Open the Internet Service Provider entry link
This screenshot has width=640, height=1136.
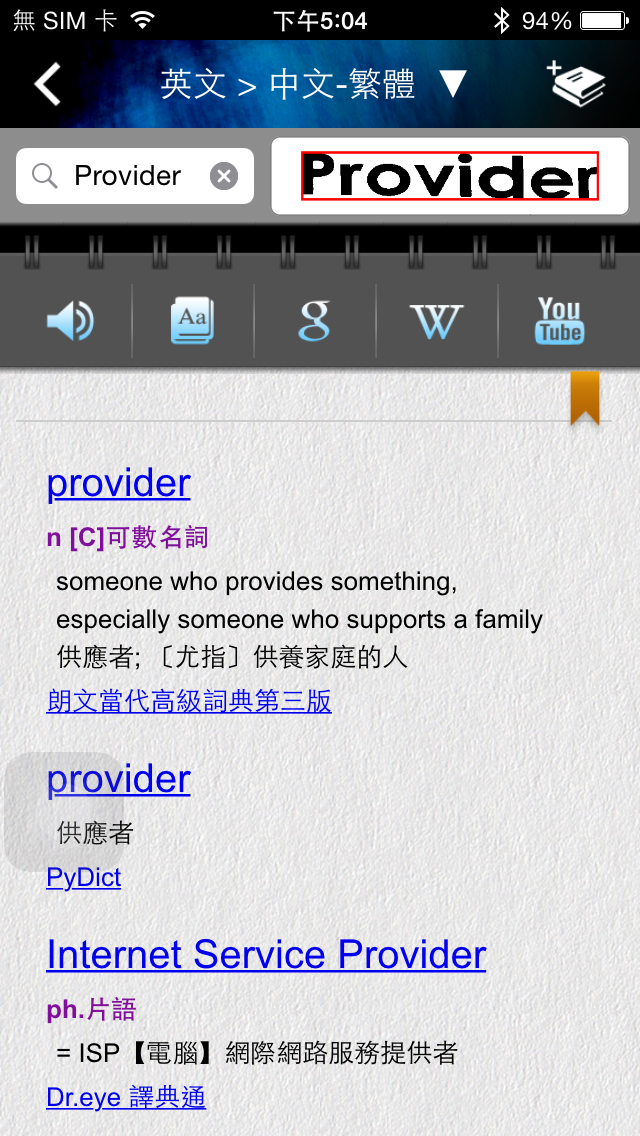(x=266, y=955)
